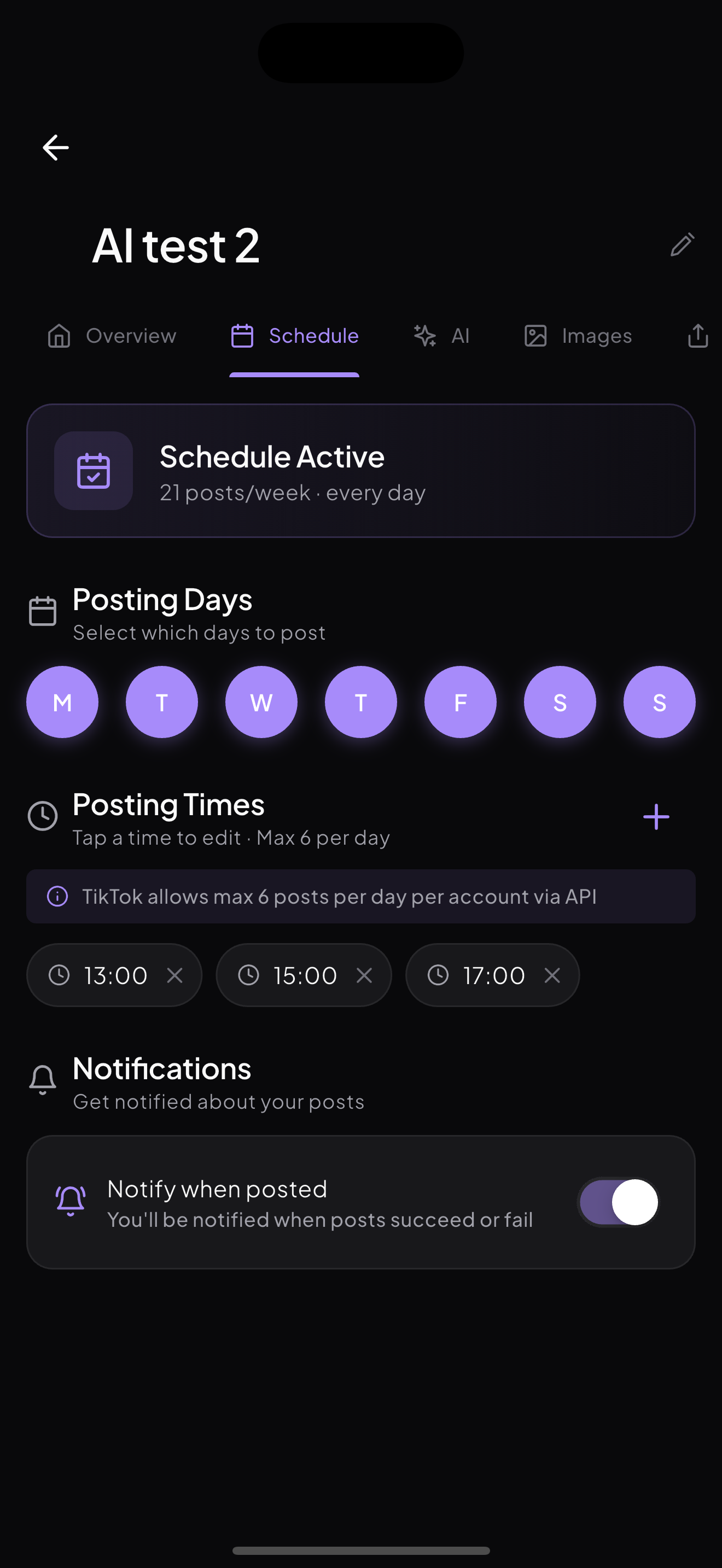Remove the 13:00 posting time
Viewport: 722px width, 1568px height.
click(174, 975)
